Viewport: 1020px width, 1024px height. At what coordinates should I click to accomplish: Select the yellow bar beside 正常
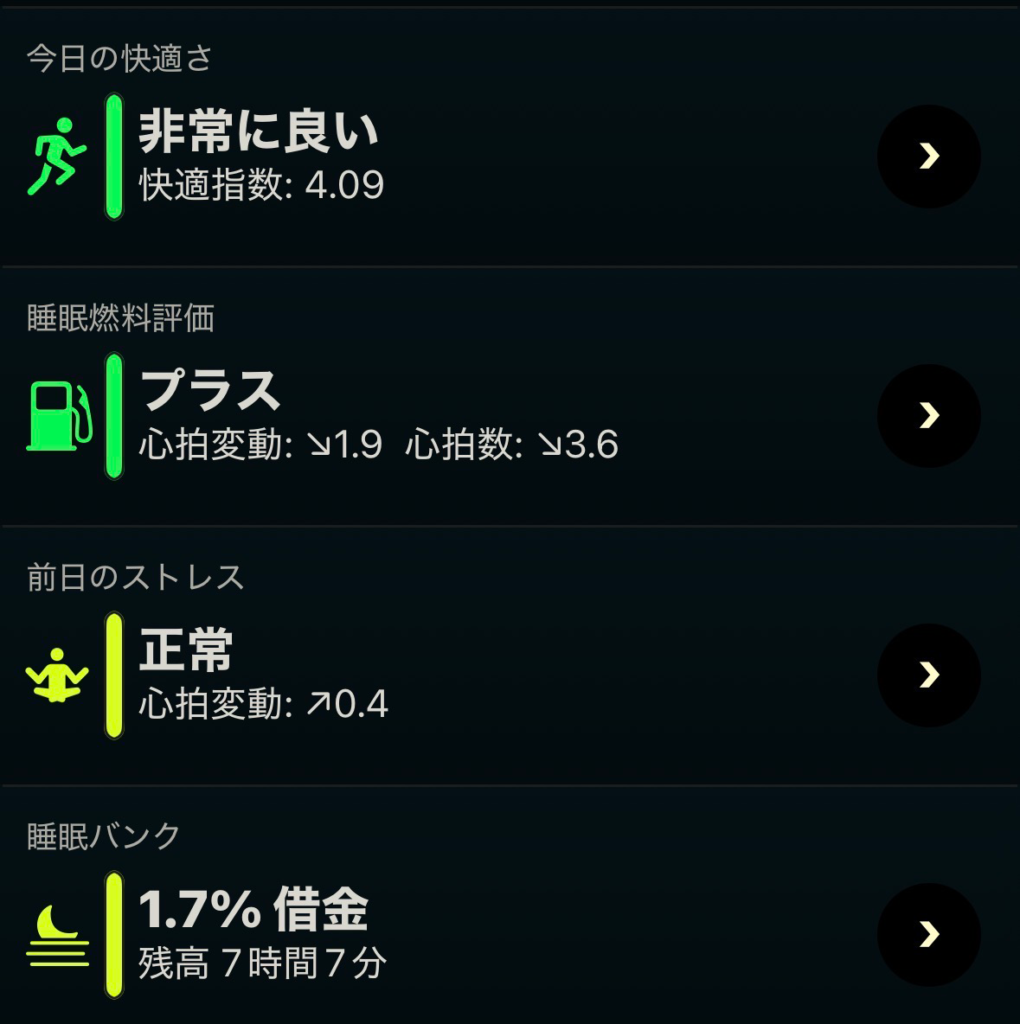(113, 675)
